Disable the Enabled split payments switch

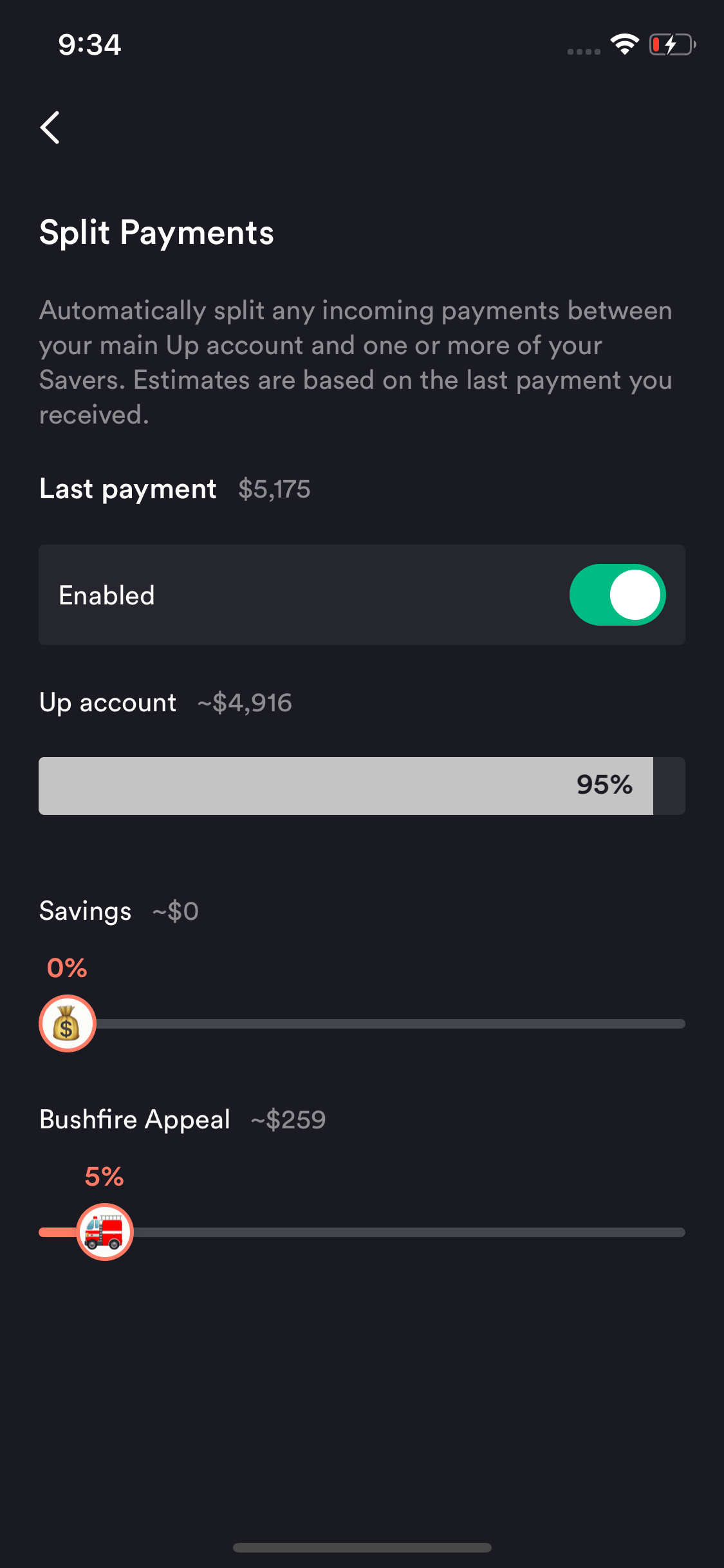[617, 595]
